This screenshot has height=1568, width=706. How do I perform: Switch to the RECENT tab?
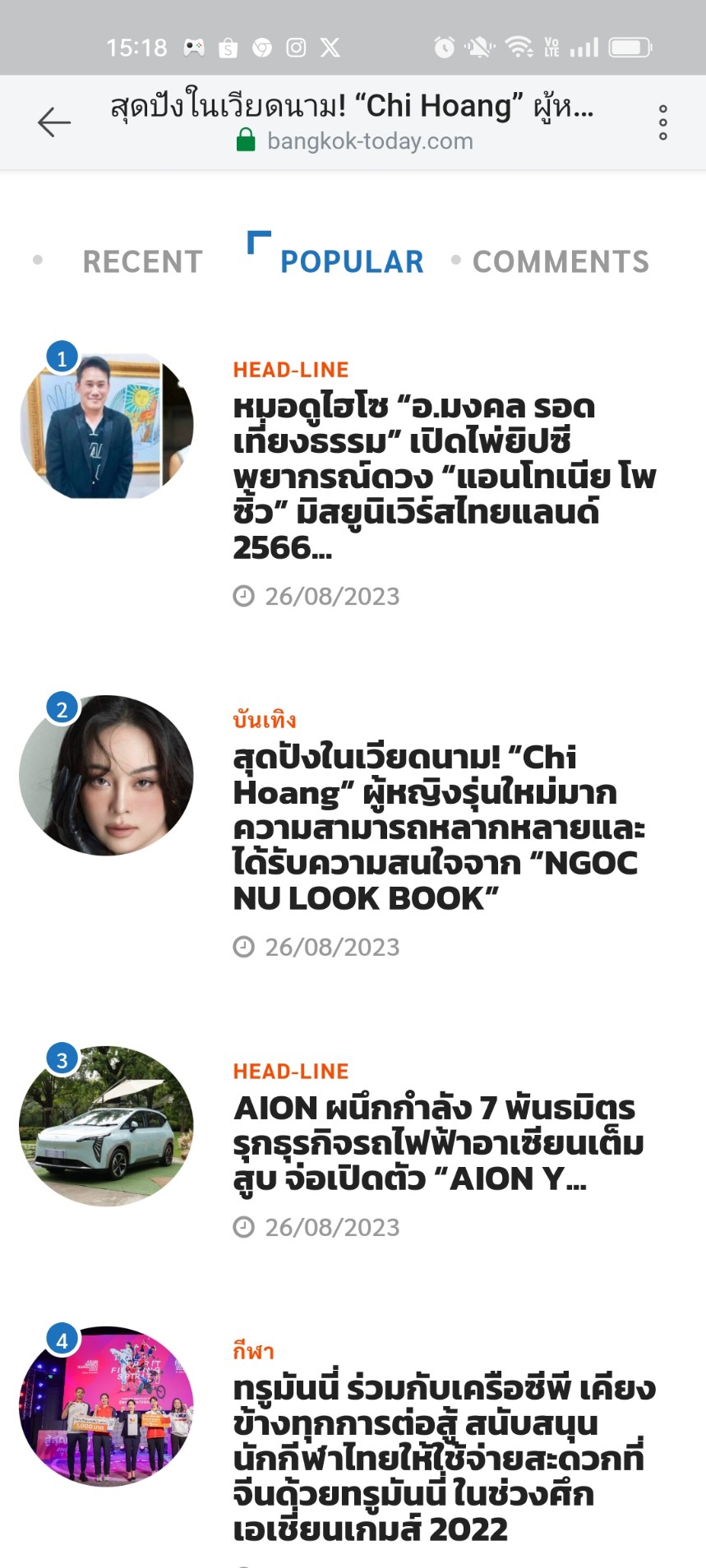click(x=142, y=261)
